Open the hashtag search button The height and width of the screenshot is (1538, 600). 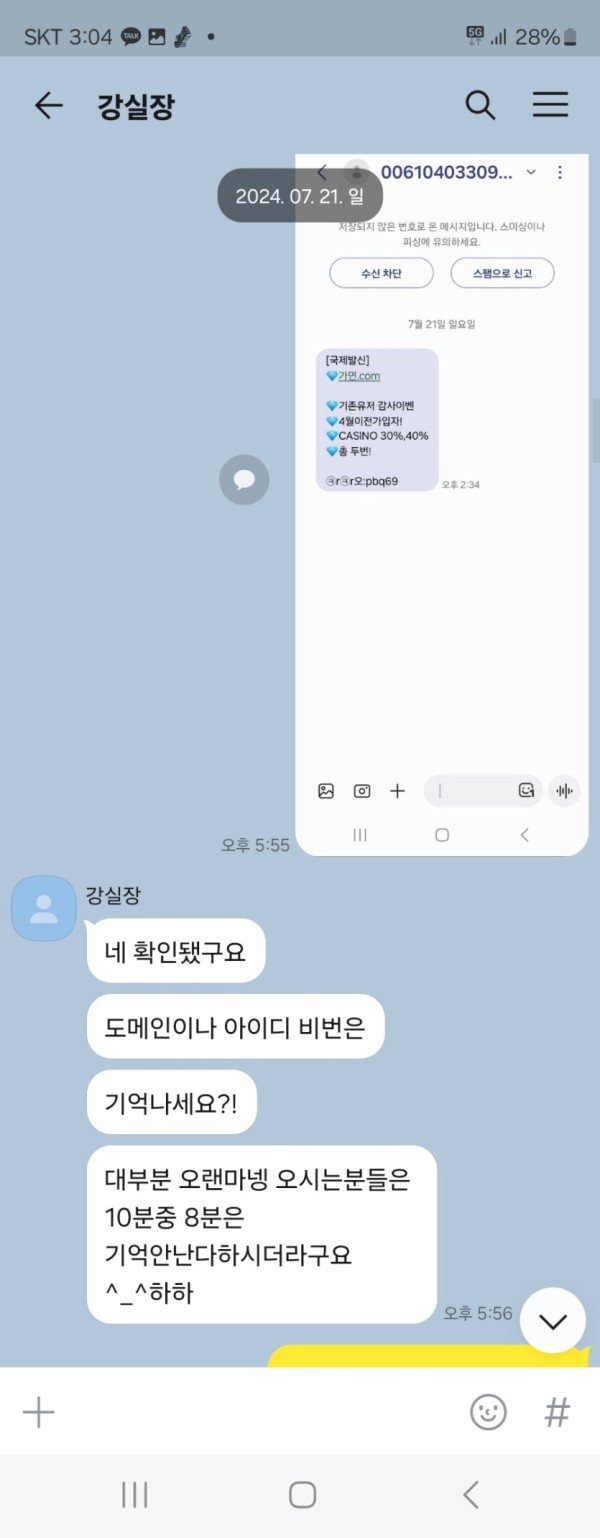coord(557,1413)
